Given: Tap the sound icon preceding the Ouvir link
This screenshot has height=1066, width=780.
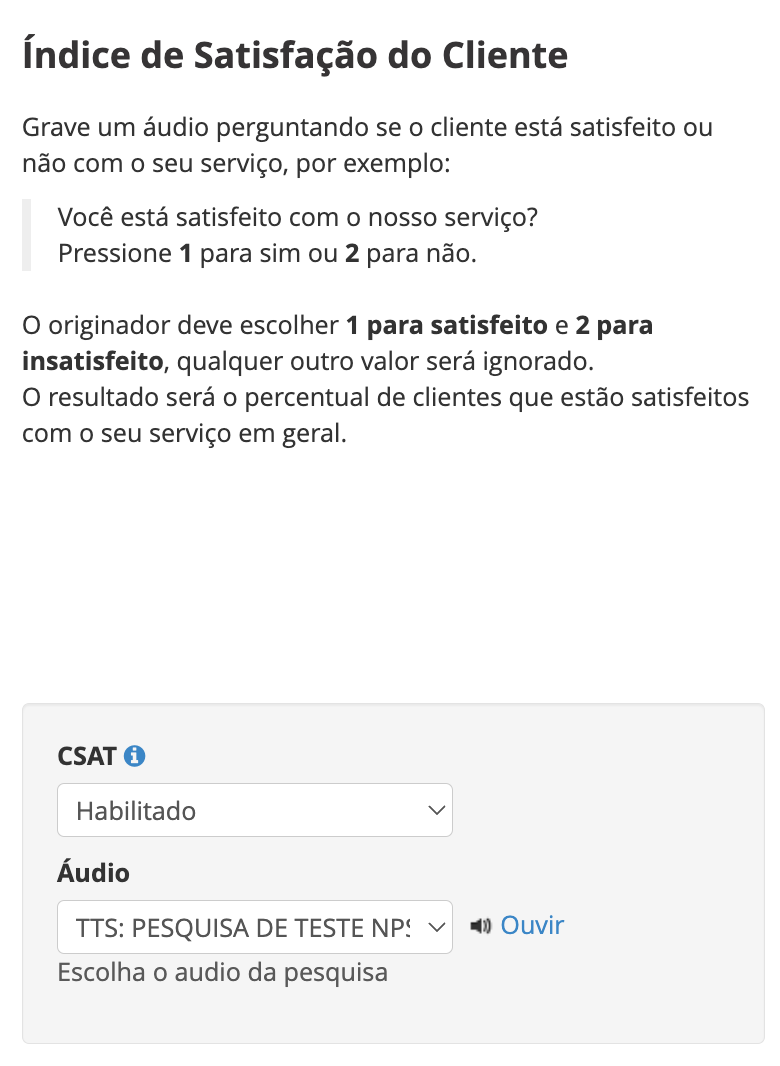Looking at the screenshot, I should pos(479,926).
